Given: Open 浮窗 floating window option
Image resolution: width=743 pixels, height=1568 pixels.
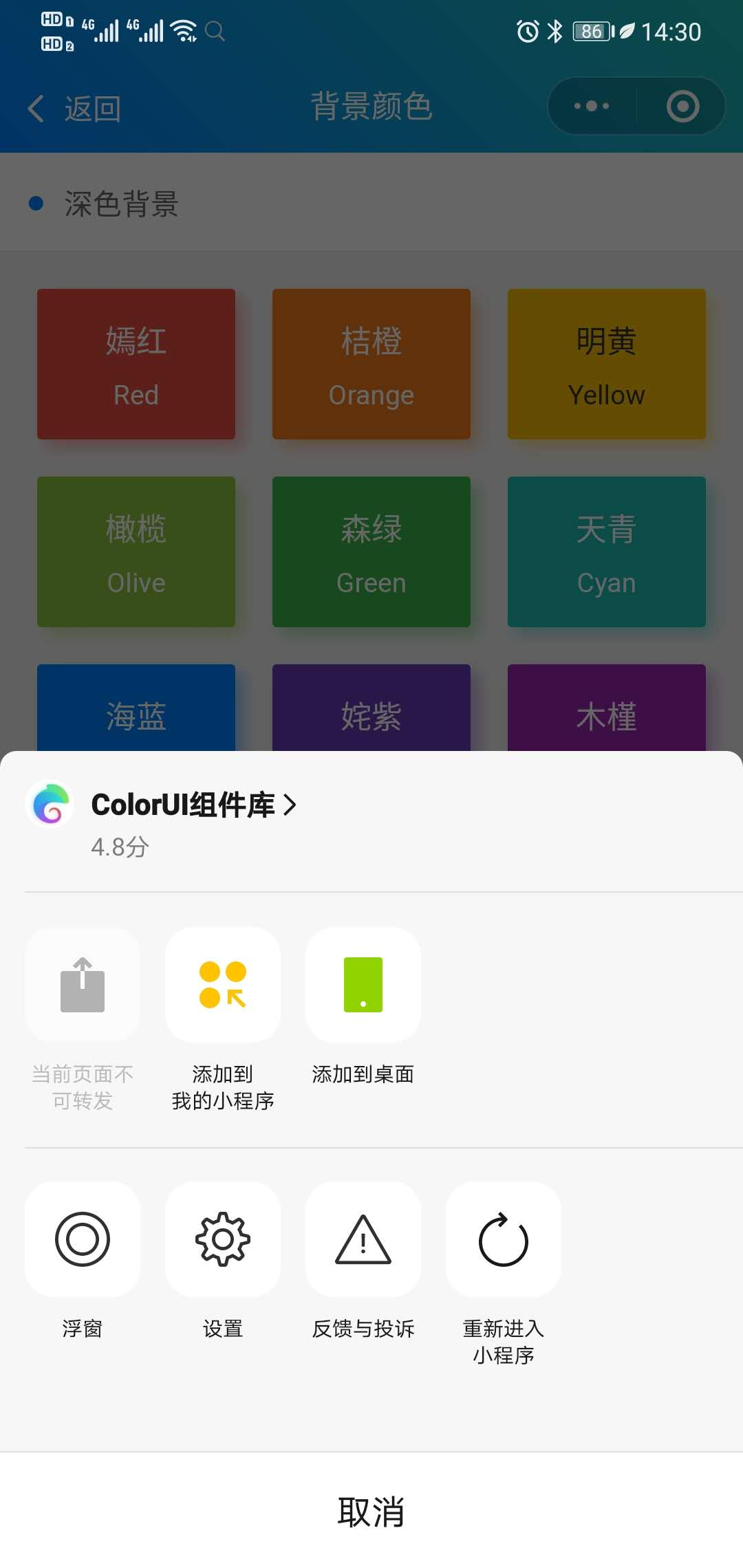Looking at the screenshot, I should [x=83, y=1239].
